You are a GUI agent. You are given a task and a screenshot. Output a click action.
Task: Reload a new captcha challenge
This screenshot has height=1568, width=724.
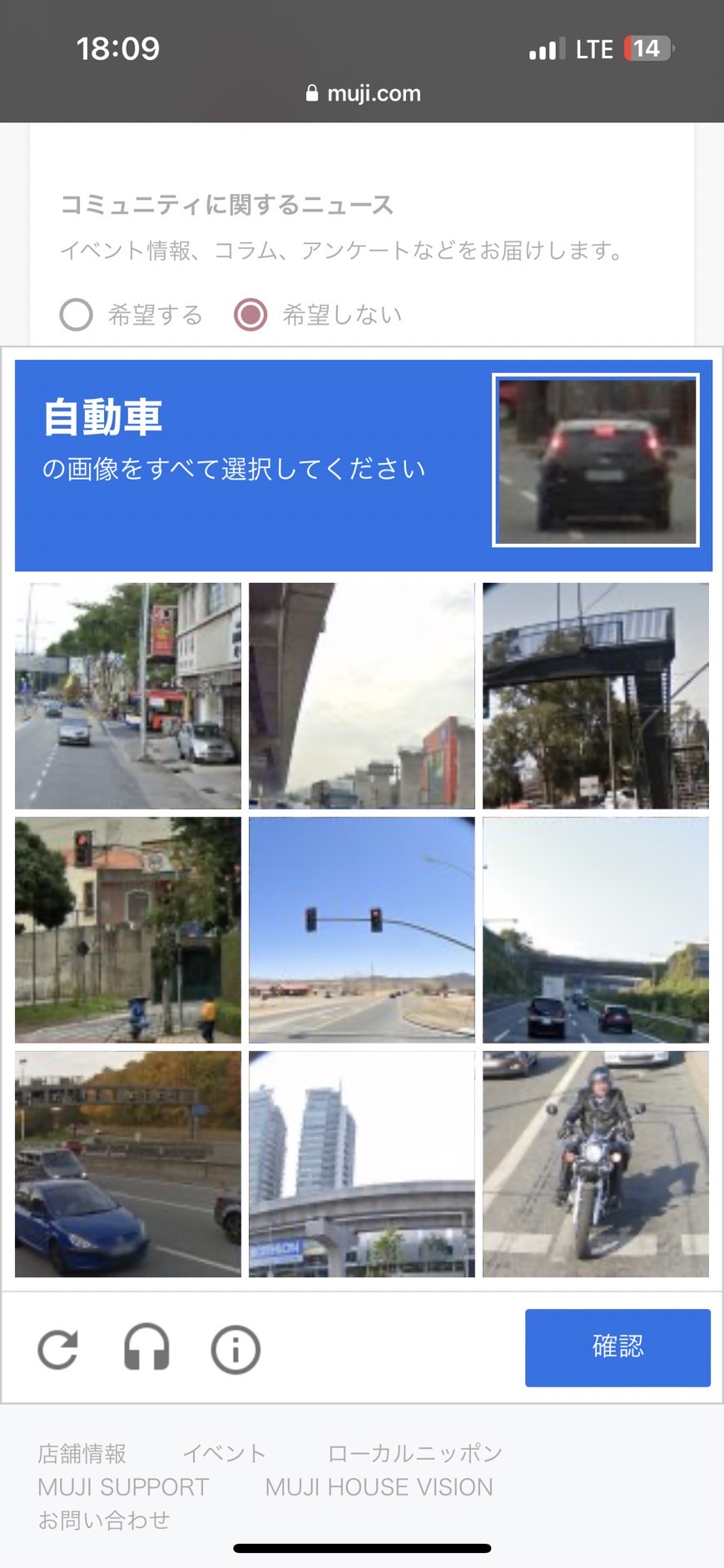point(58,1349)
